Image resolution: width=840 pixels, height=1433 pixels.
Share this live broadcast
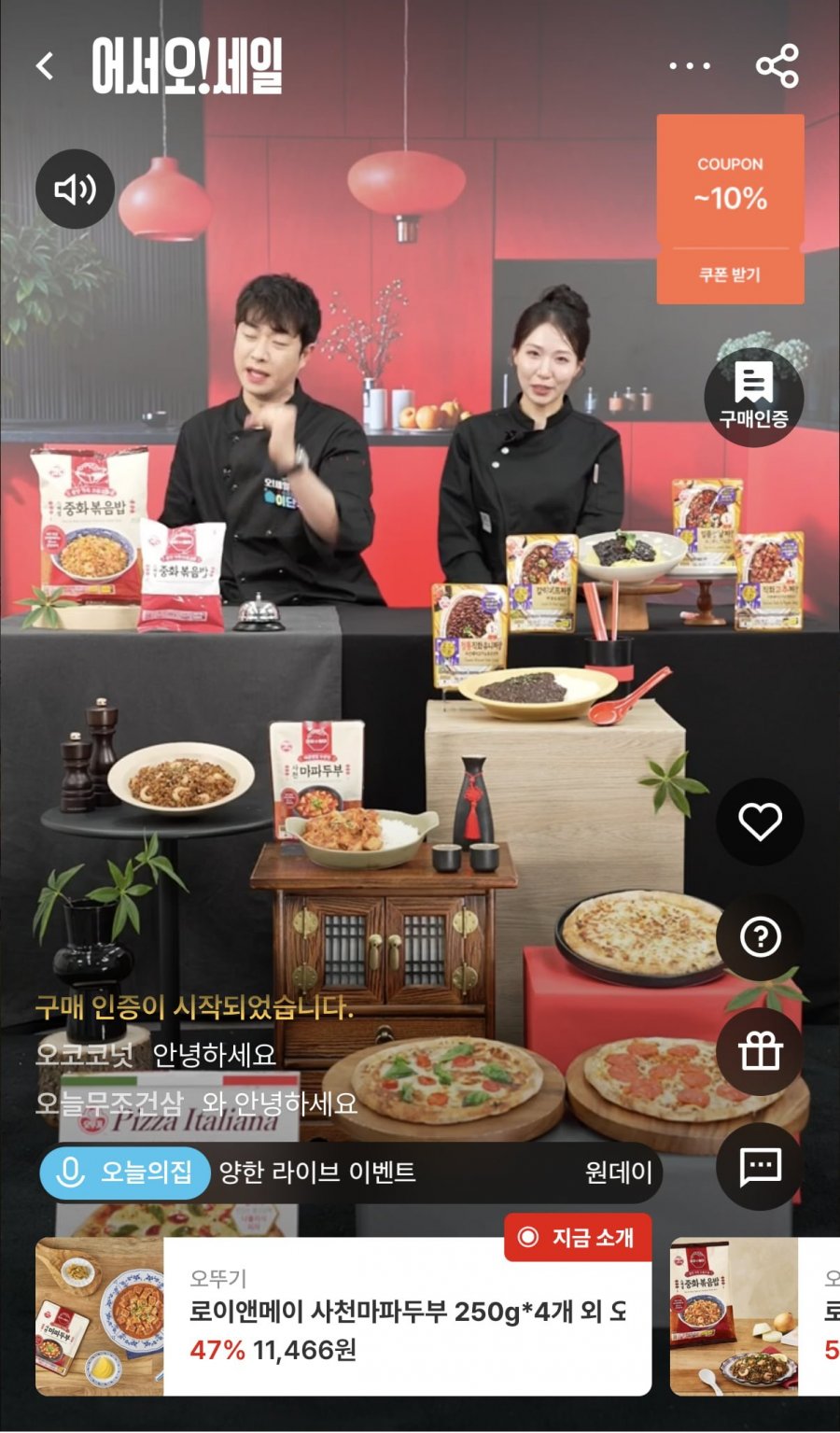[x=777, y=65]
